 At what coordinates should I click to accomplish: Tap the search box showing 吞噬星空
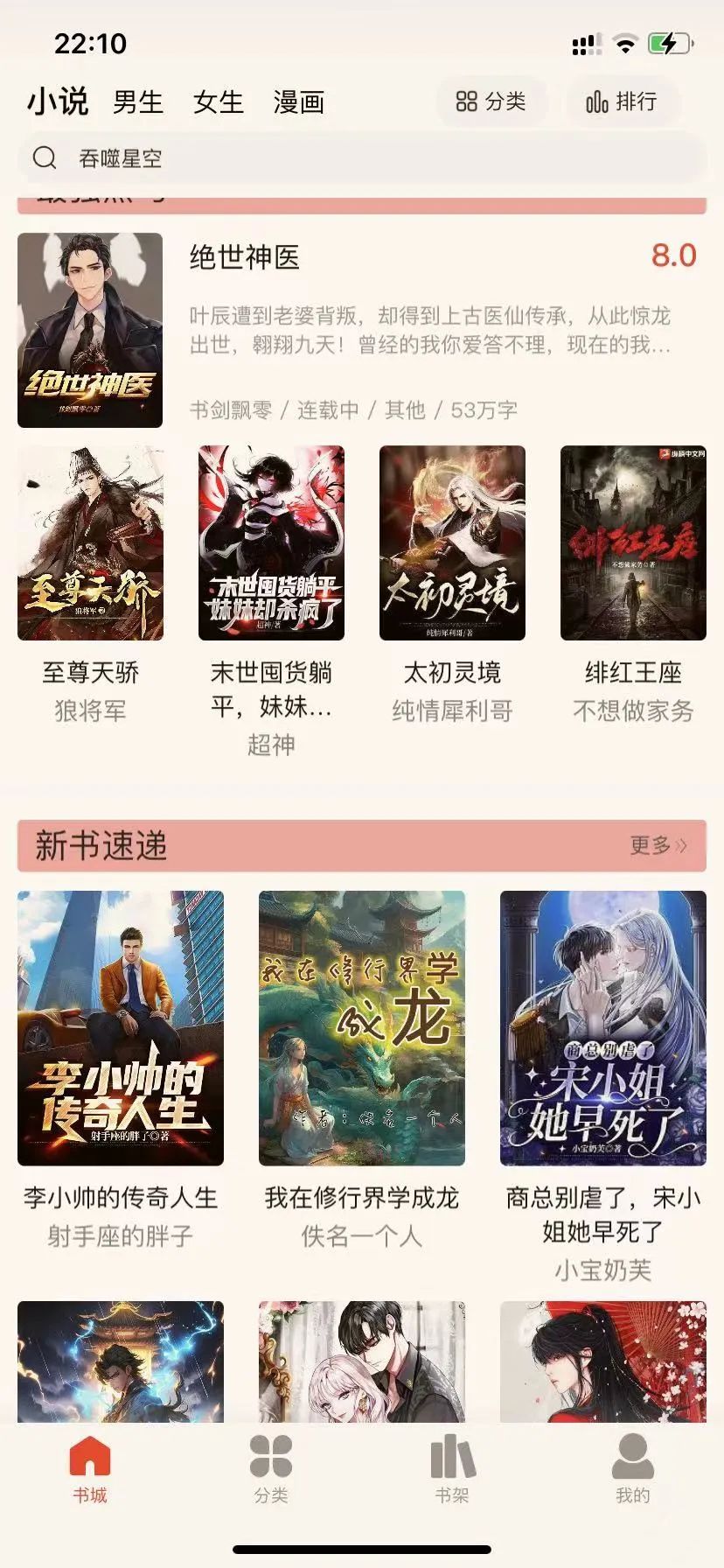pos(360,158)
